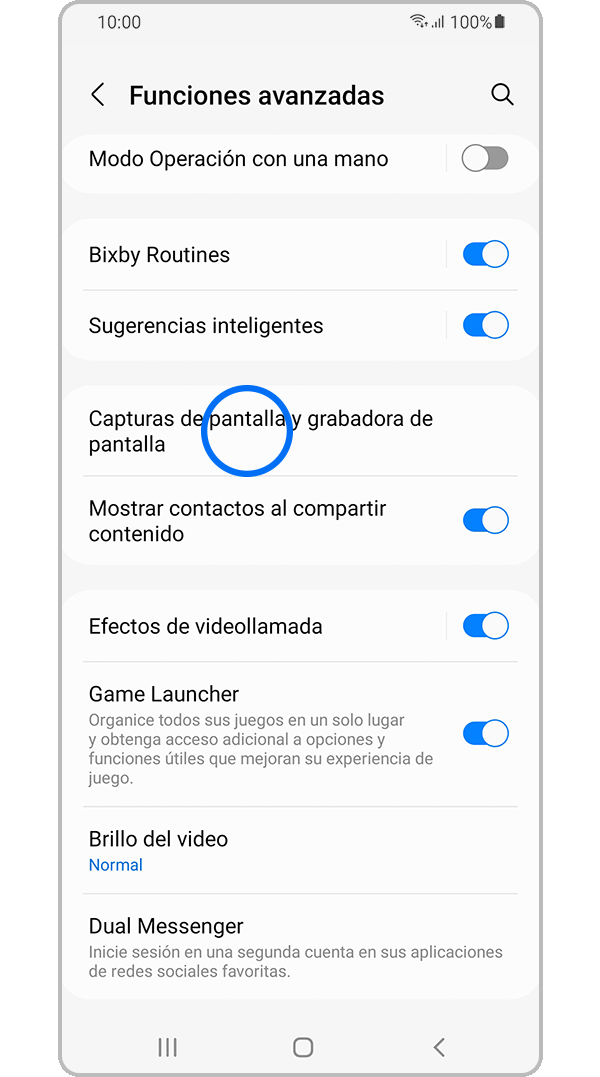The height and width of the screenshot is (1077, 600).
Task: Tap the recent apps navigation button
Action: pyautogui.click(x=167, y=1047)
